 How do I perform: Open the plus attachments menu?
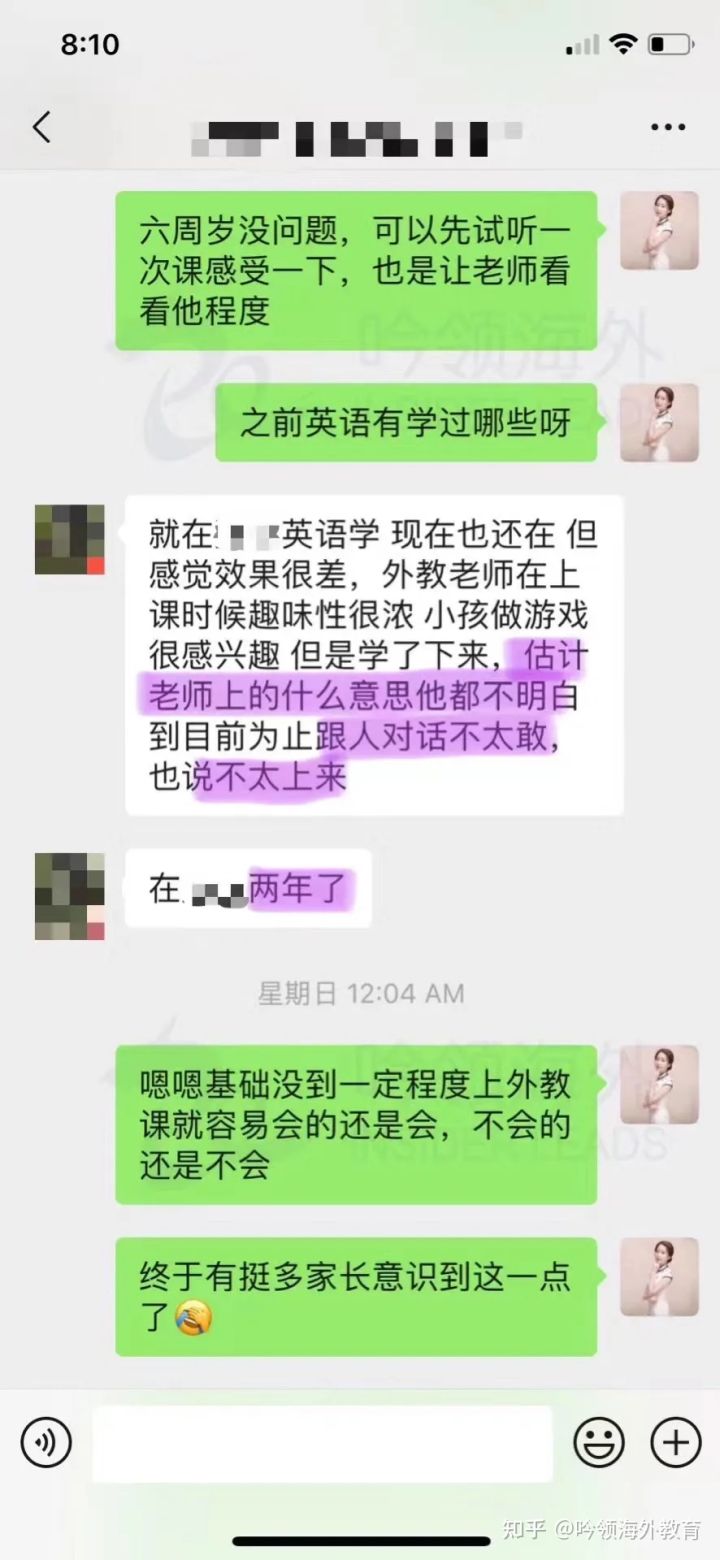click(x=676, y=1443)
